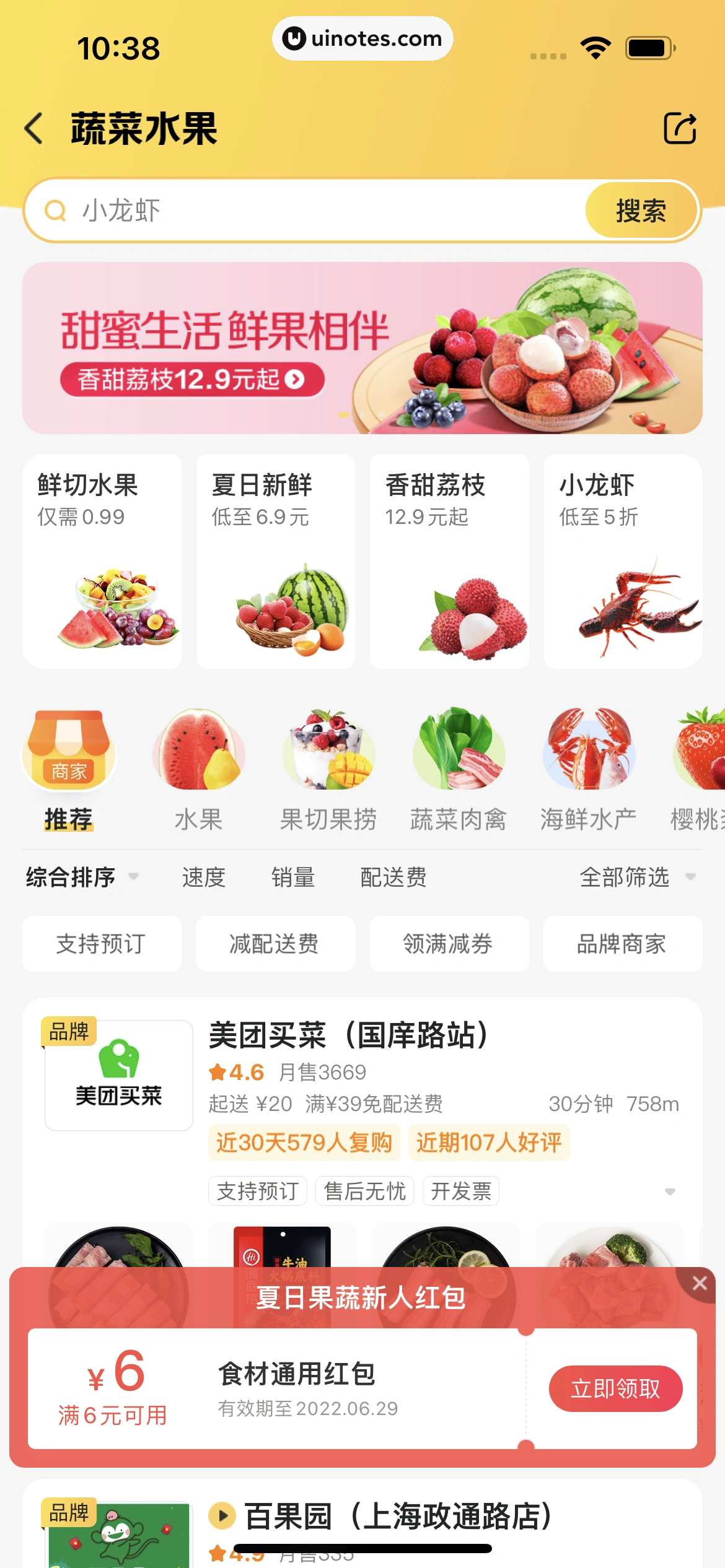725x1568 pixels.
Task: Open the 香甜荔枝12.9元起 promotional banner
Action: tap(191, 379)
